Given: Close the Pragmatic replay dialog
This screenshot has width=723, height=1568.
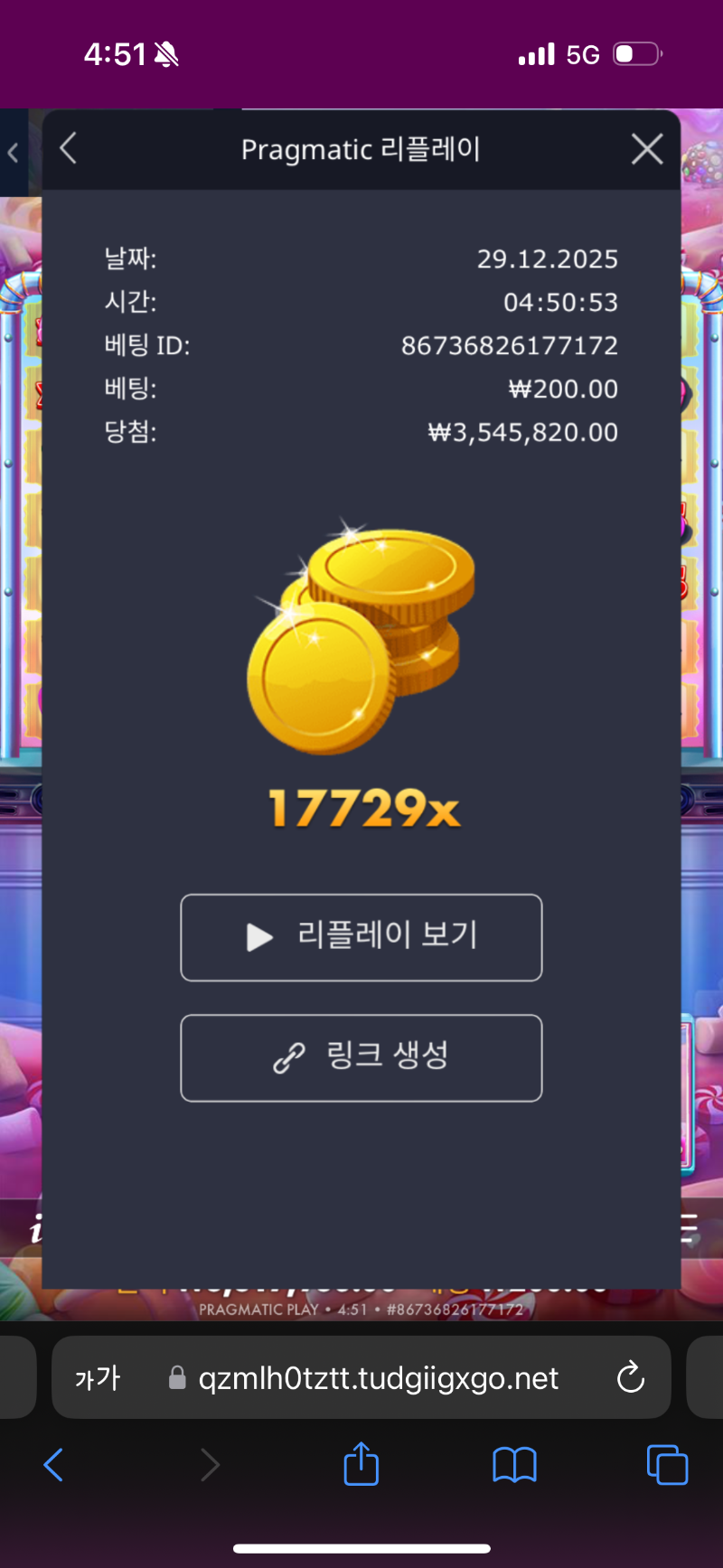Looking at the screenshot, I should pyautogui.click(x=647, y=149).
